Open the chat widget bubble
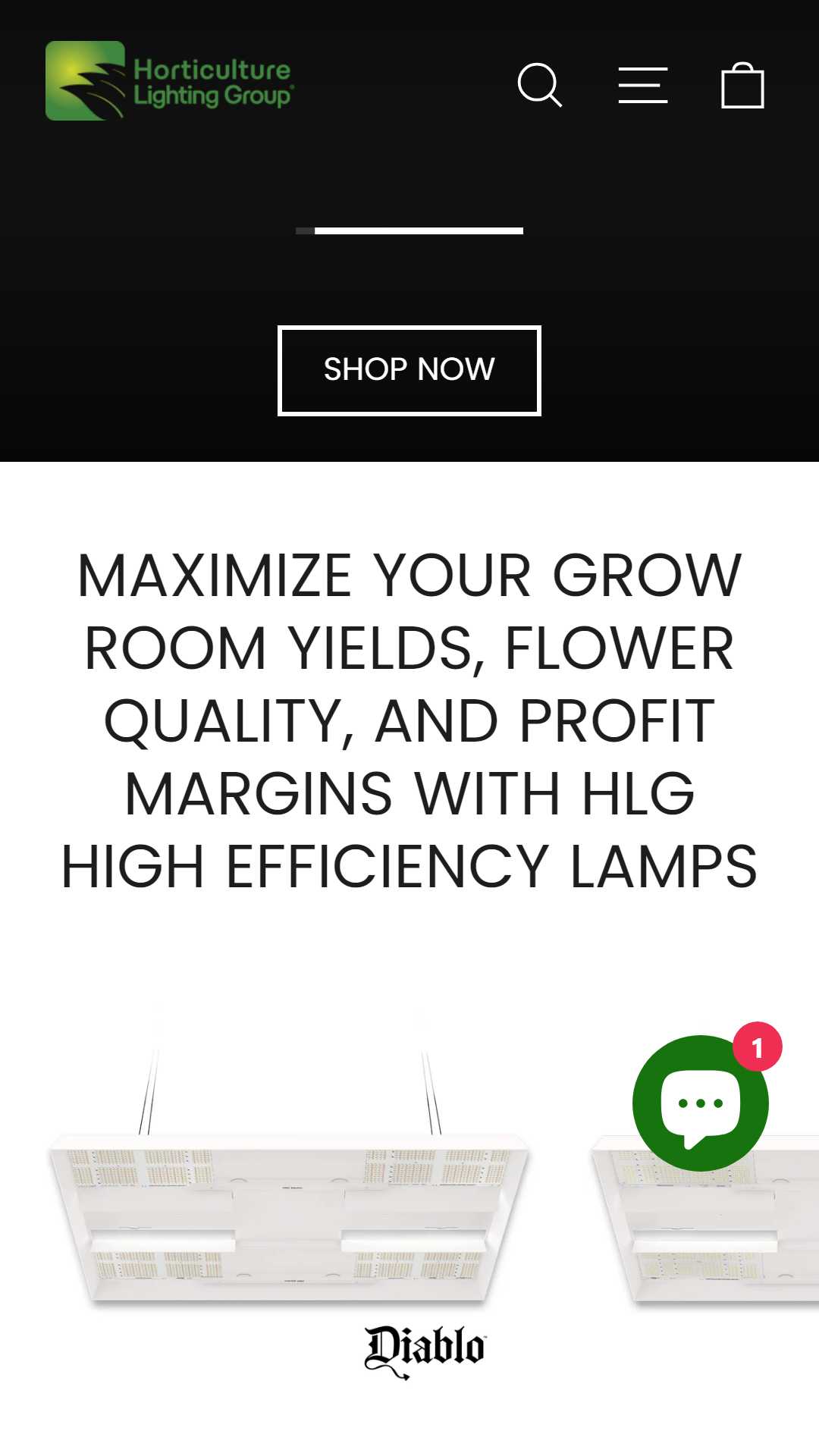The width and height of the screenshot is (819, 1456). tap(701, 1103)
